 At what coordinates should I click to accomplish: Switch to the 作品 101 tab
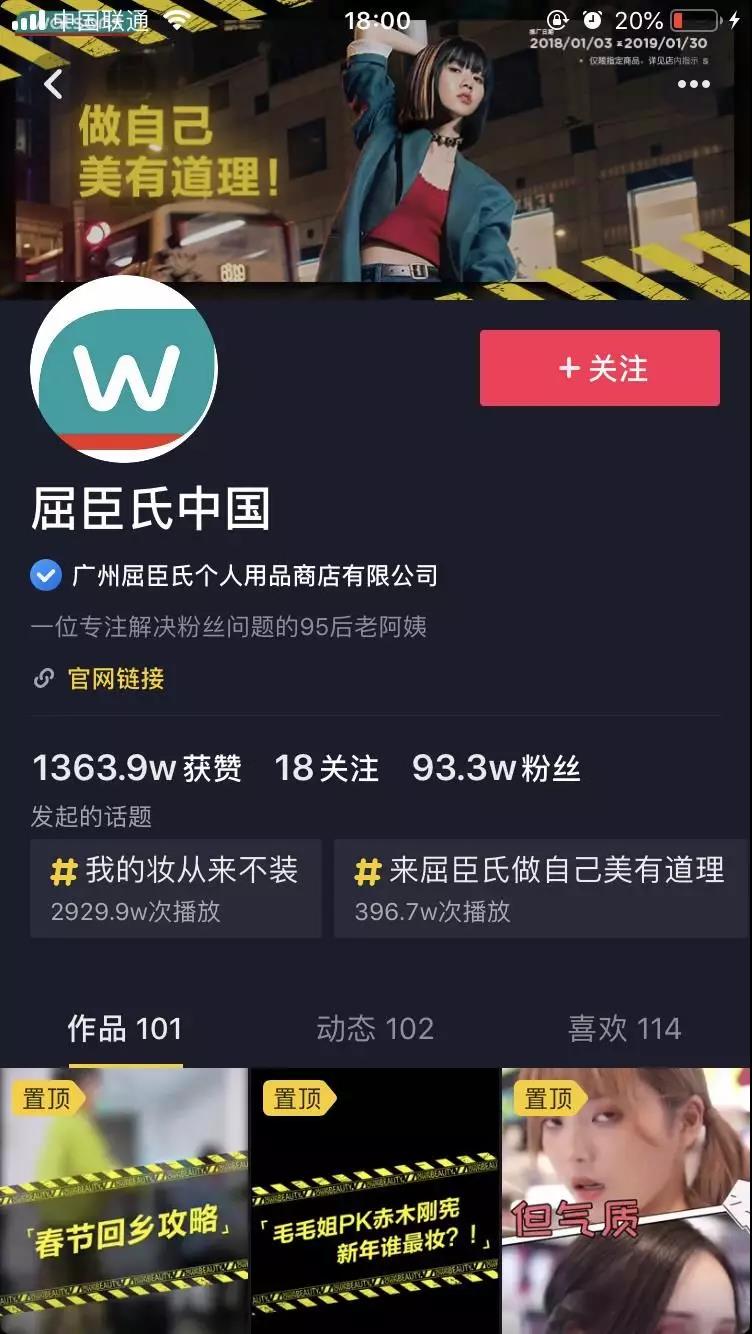pos(125,1028)
